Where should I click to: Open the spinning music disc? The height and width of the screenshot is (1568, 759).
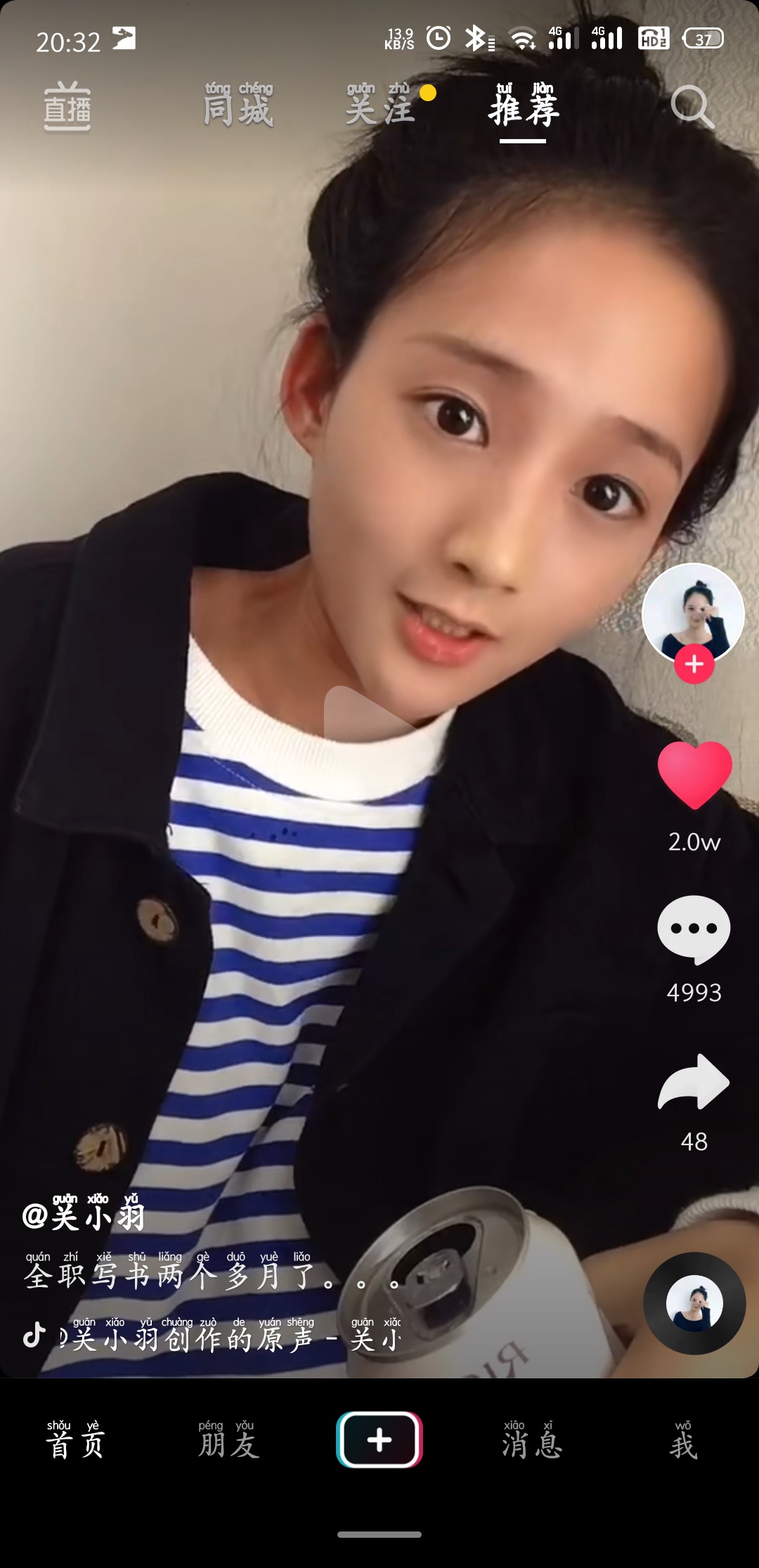pos(694,1303)
